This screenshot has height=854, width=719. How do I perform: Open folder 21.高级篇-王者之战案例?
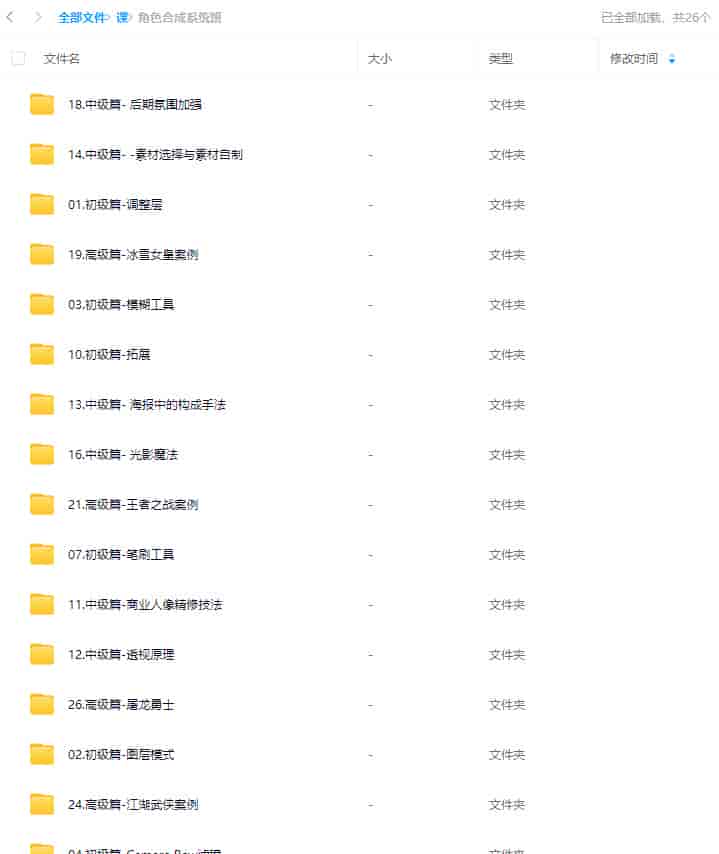tap(132, 505)
